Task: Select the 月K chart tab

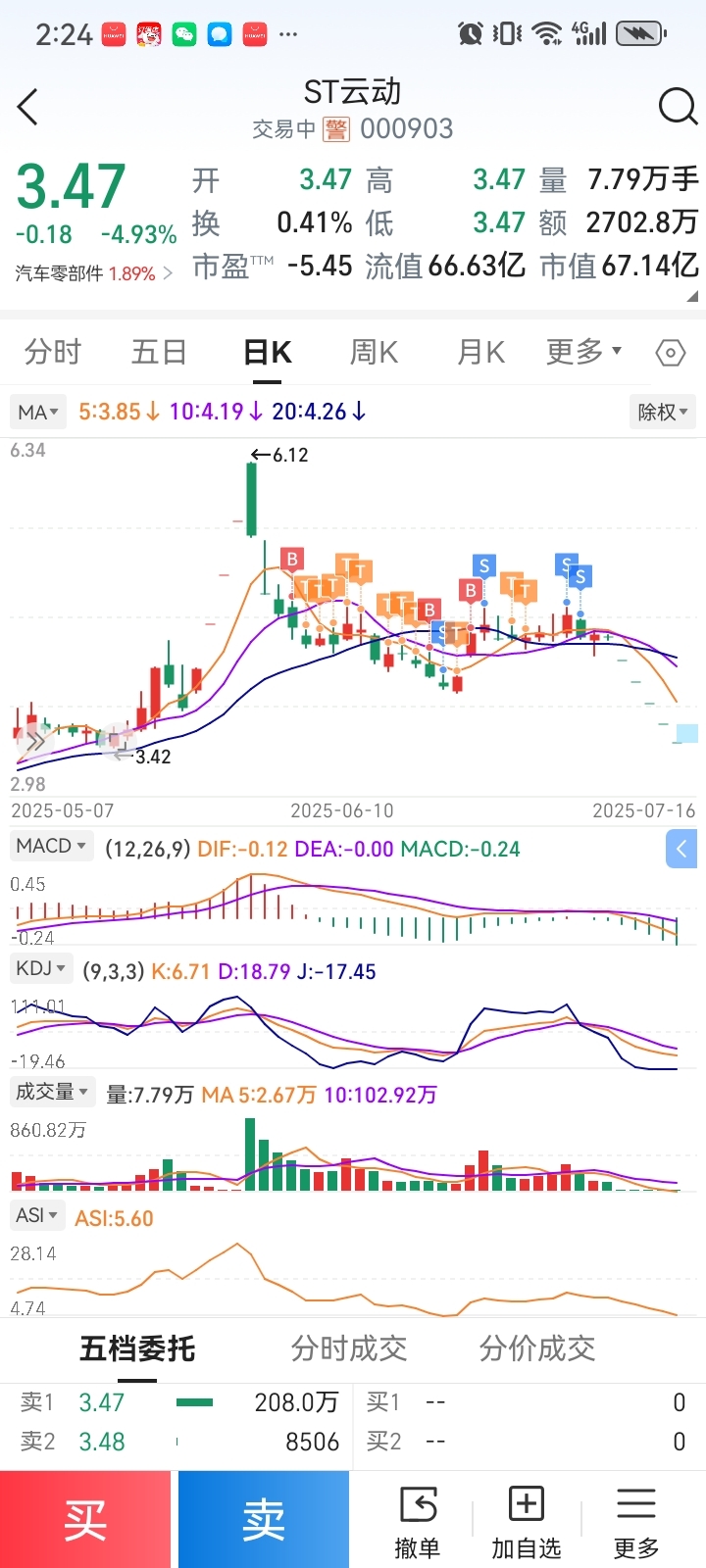Action: (480, 352)
